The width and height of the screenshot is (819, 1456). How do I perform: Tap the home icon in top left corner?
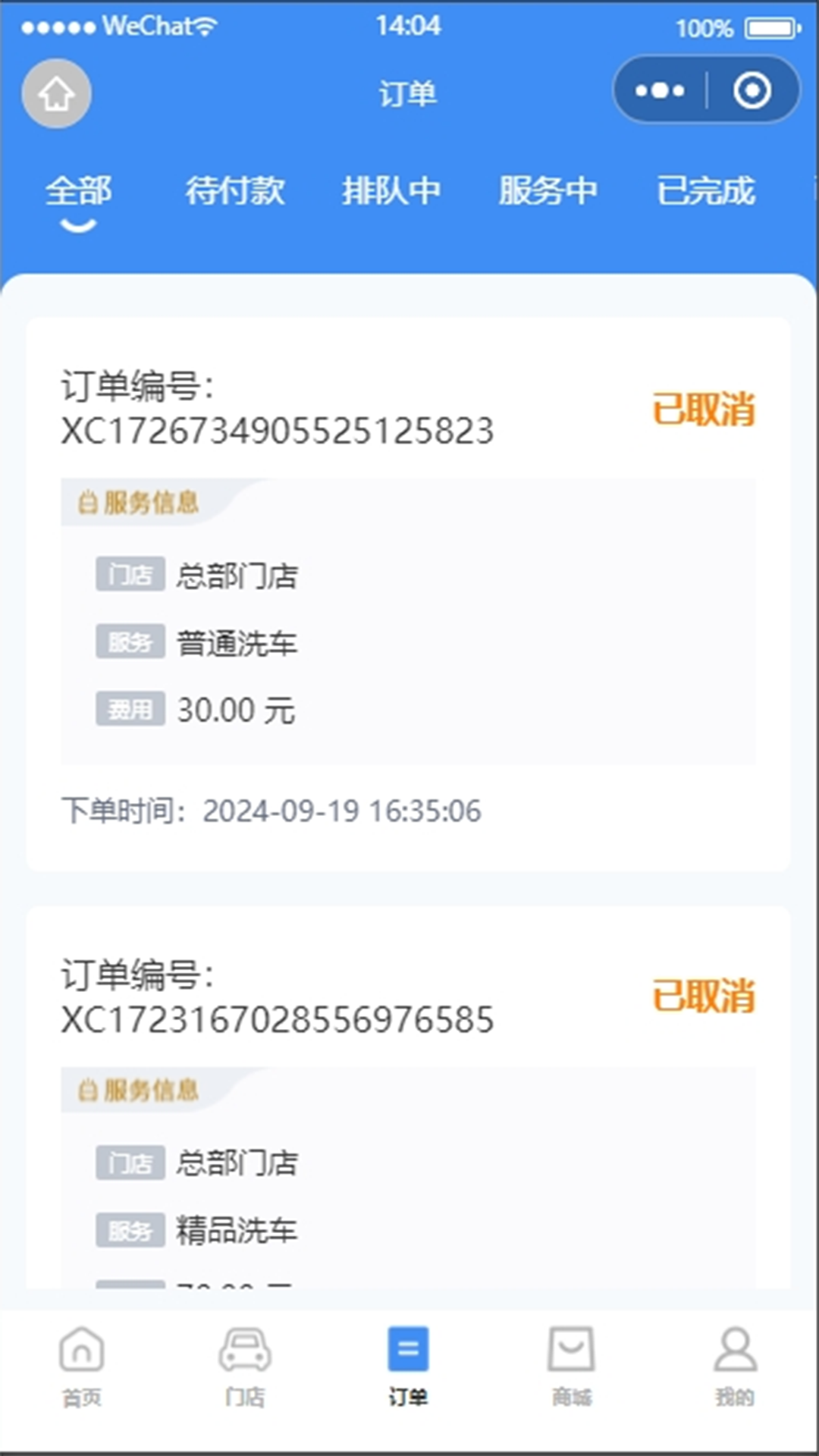point(56,93)
